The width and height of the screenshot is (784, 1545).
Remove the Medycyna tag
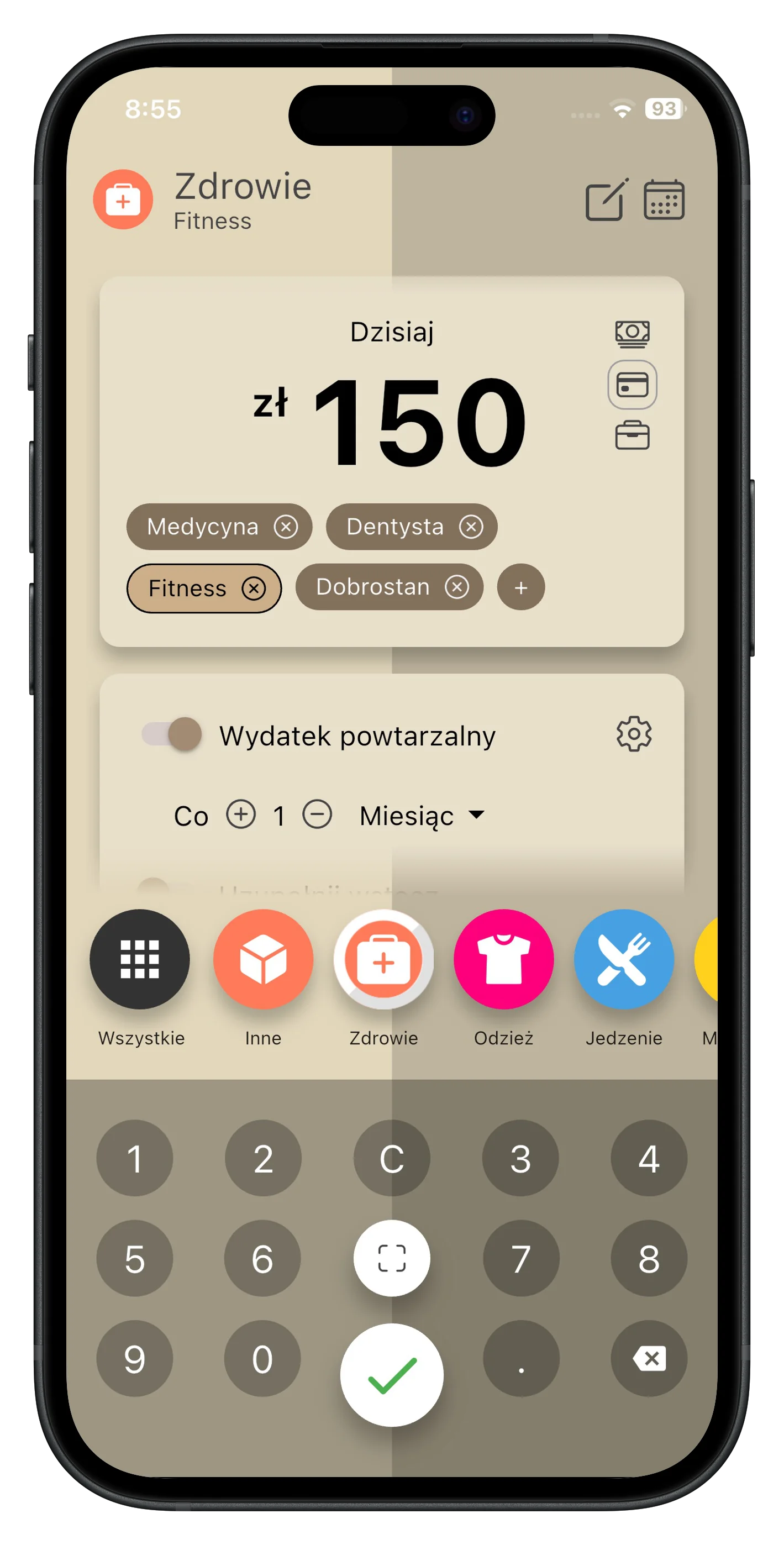(x=286, y=527)
